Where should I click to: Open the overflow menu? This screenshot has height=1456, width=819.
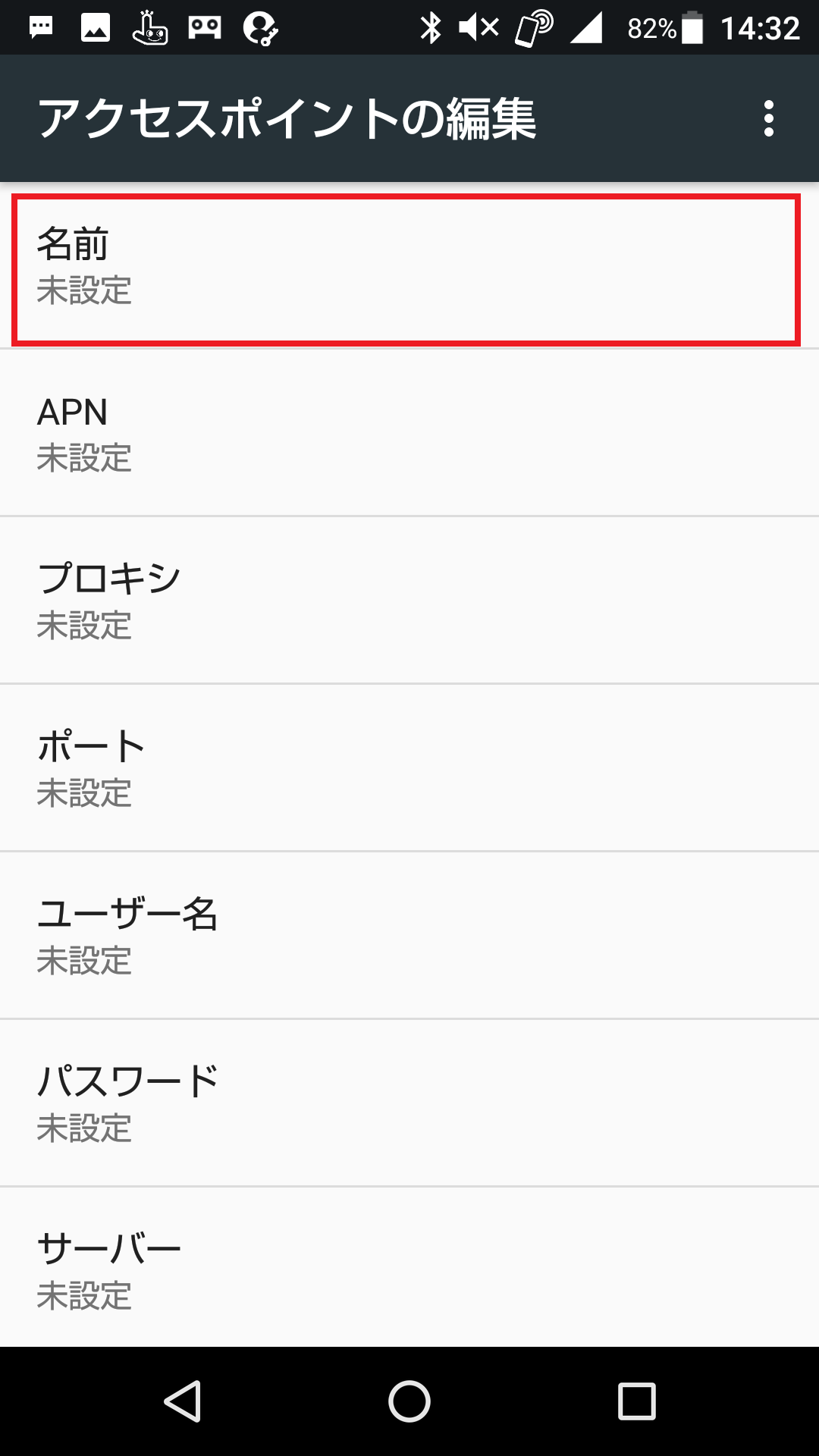pos(770,118)
